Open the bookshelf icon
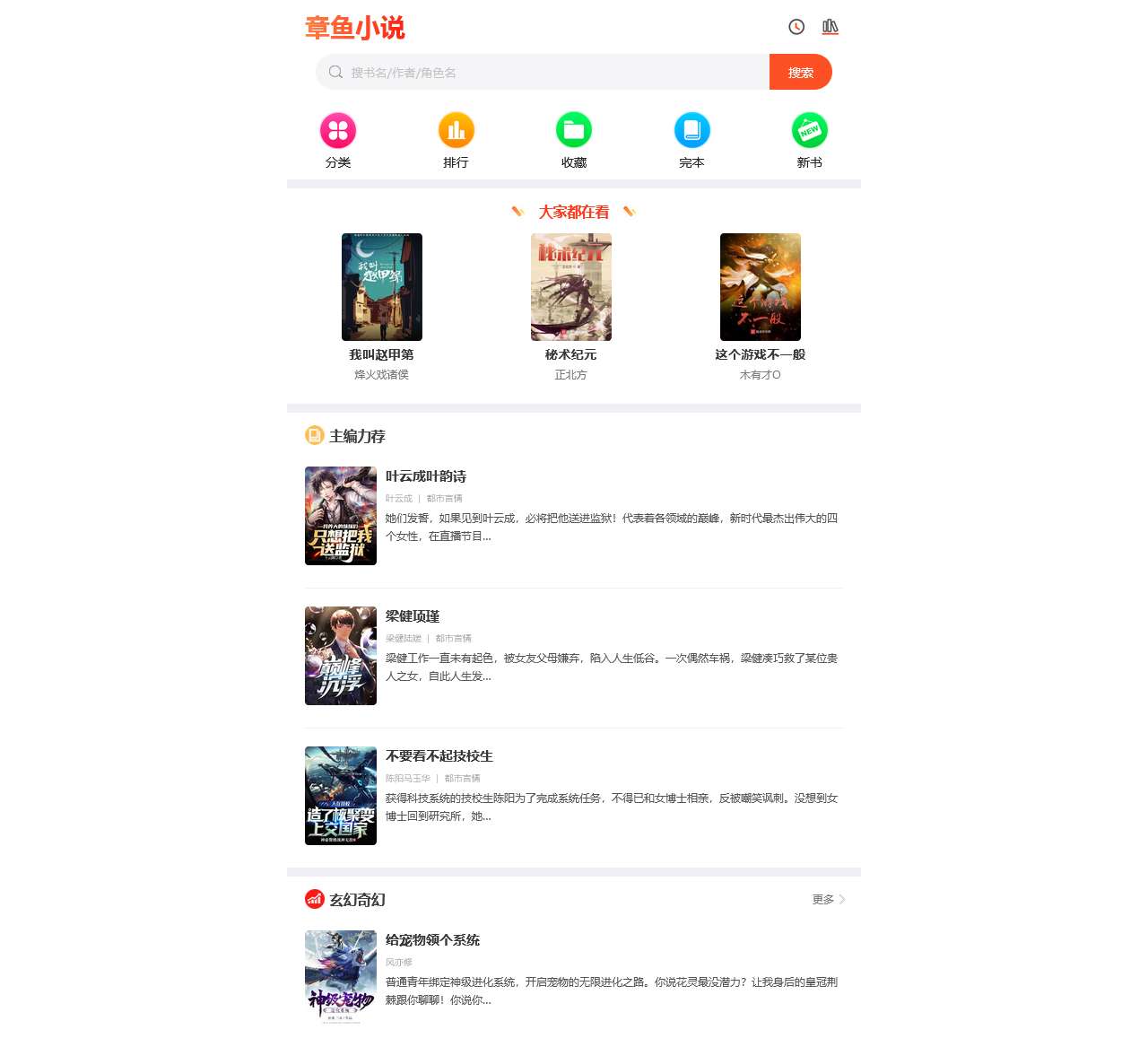 tap(831, 27)
